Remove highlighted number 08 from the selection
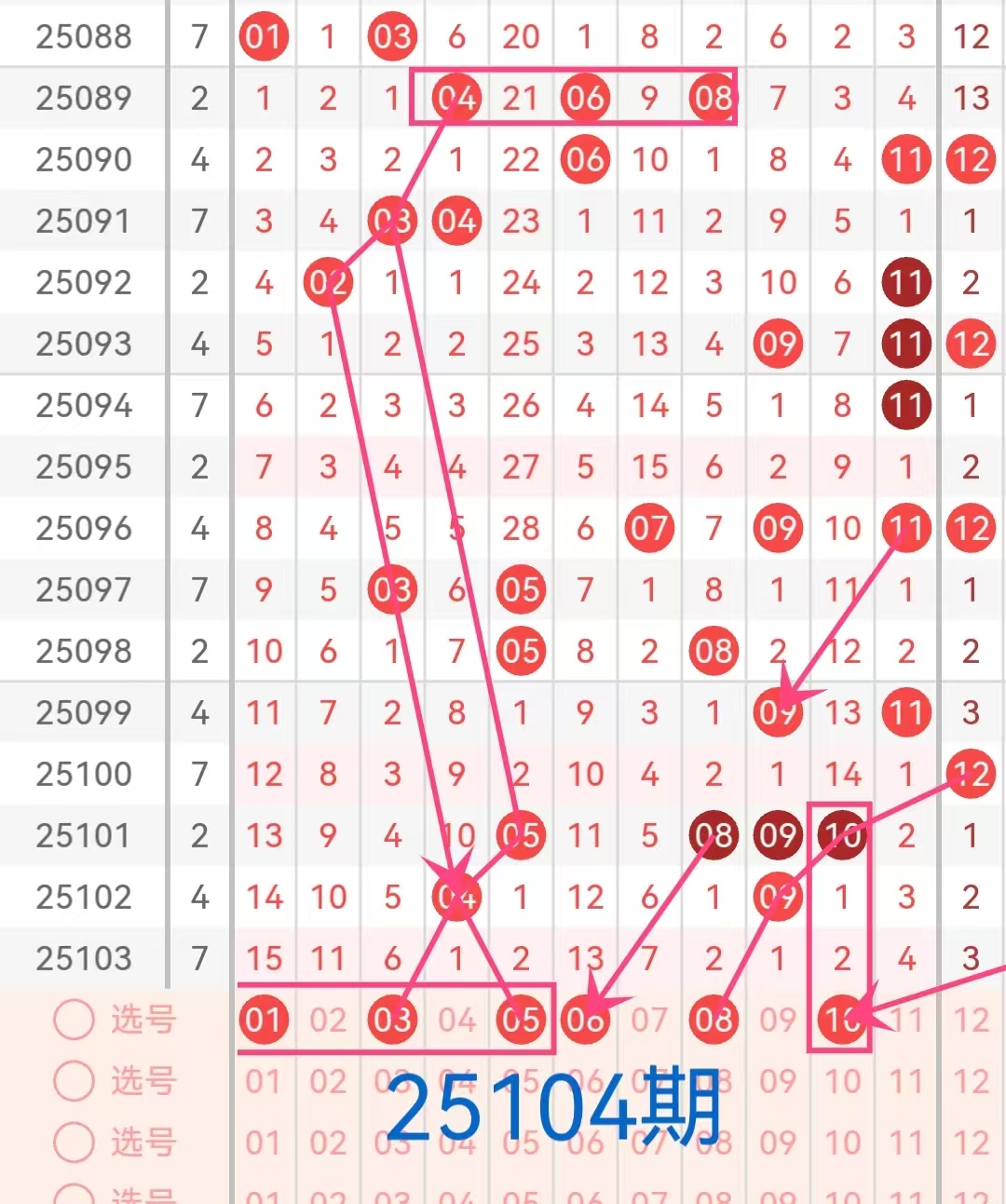Viewport: 1006px width, 1204px height. point(714,1020)
